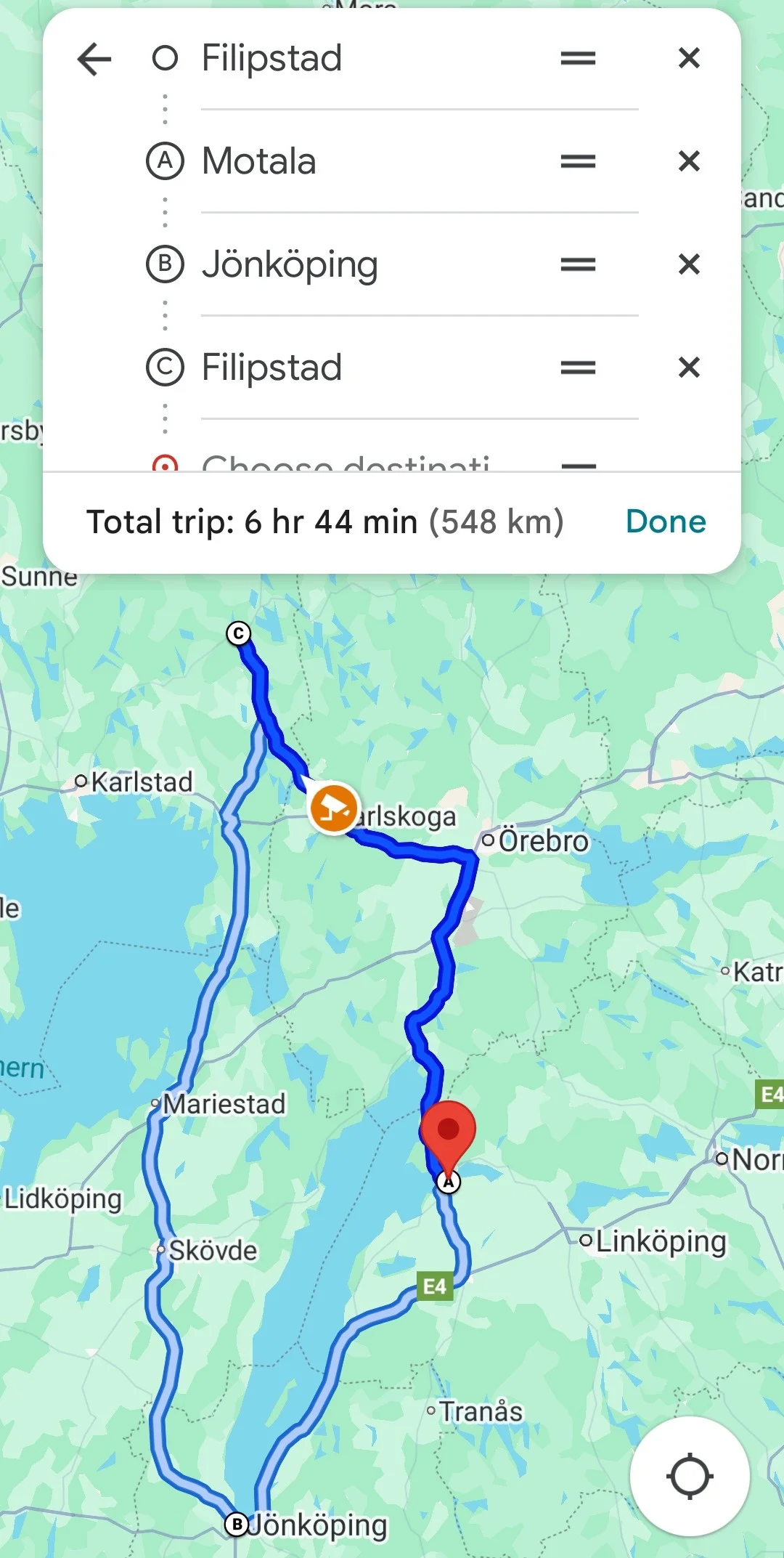Remove starting point Filipstad at the top
The width and height of the screenshot is (784, 1558).
(688, 57)
